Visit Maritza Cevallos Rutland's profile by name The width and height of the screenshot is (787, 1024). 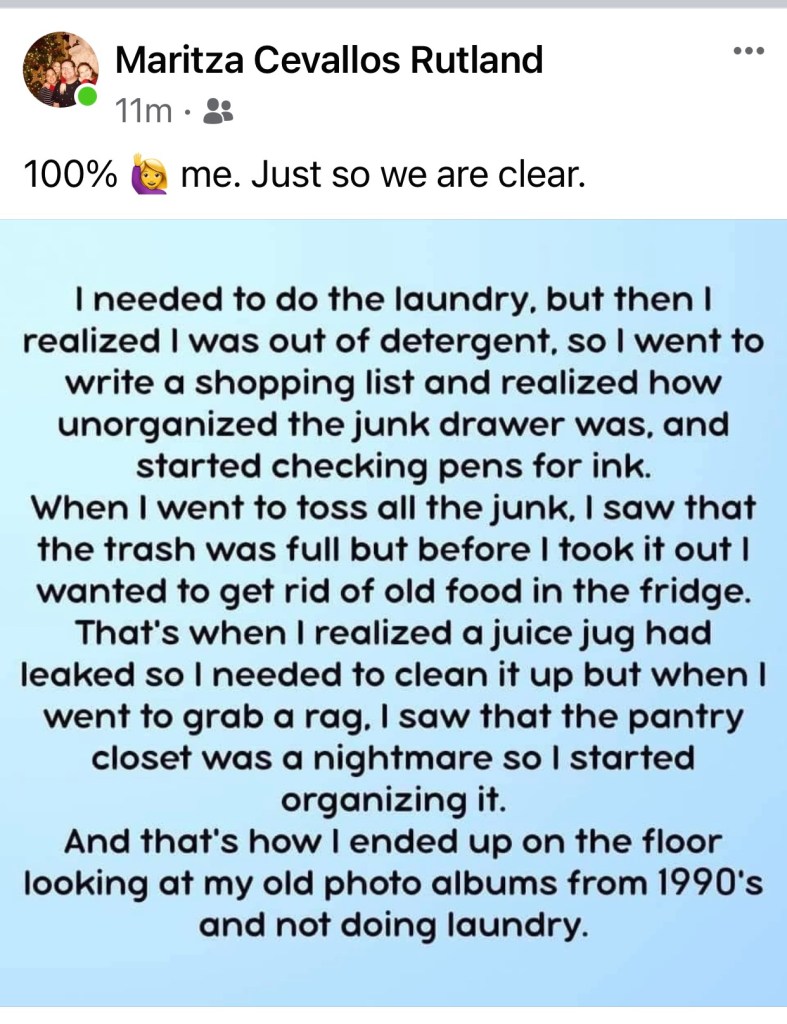click(x=329, y=61)
